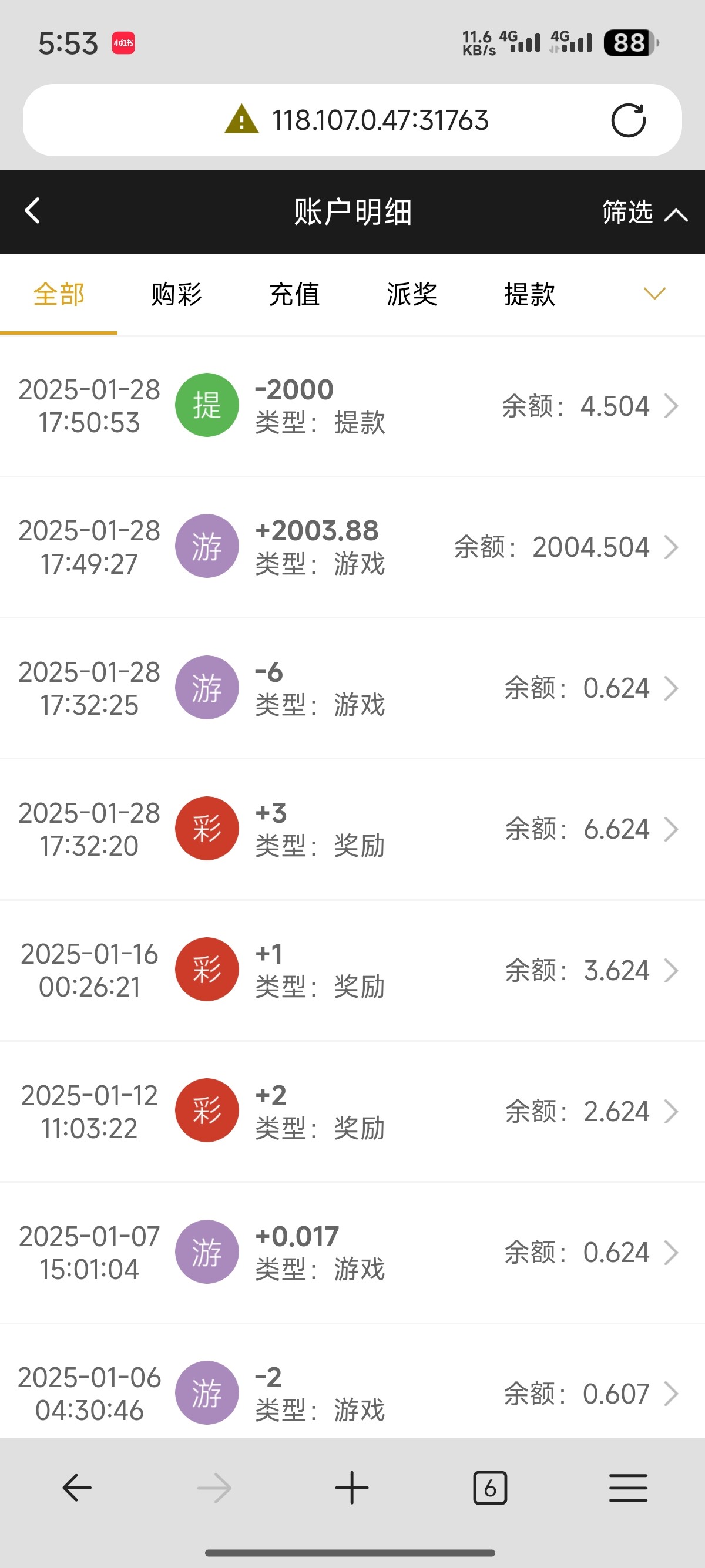View the +0.017 游戏 transaction

pyautogui.click(x=352, y=1252)
